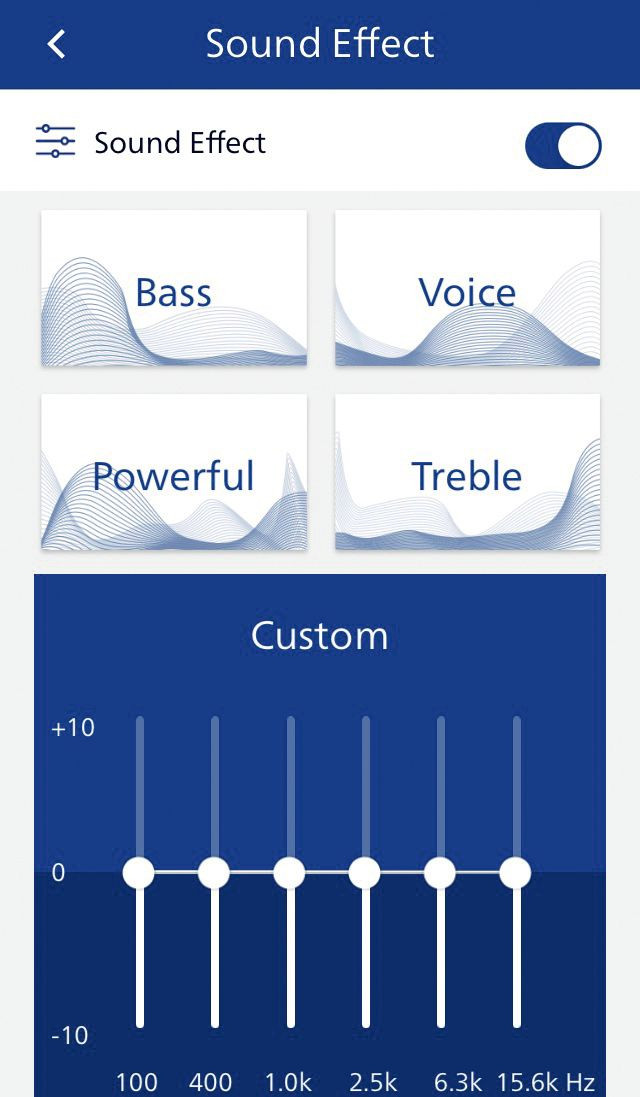
Task: Tap the 400 Hz equalizer slider knob
Action: point(214,872)
